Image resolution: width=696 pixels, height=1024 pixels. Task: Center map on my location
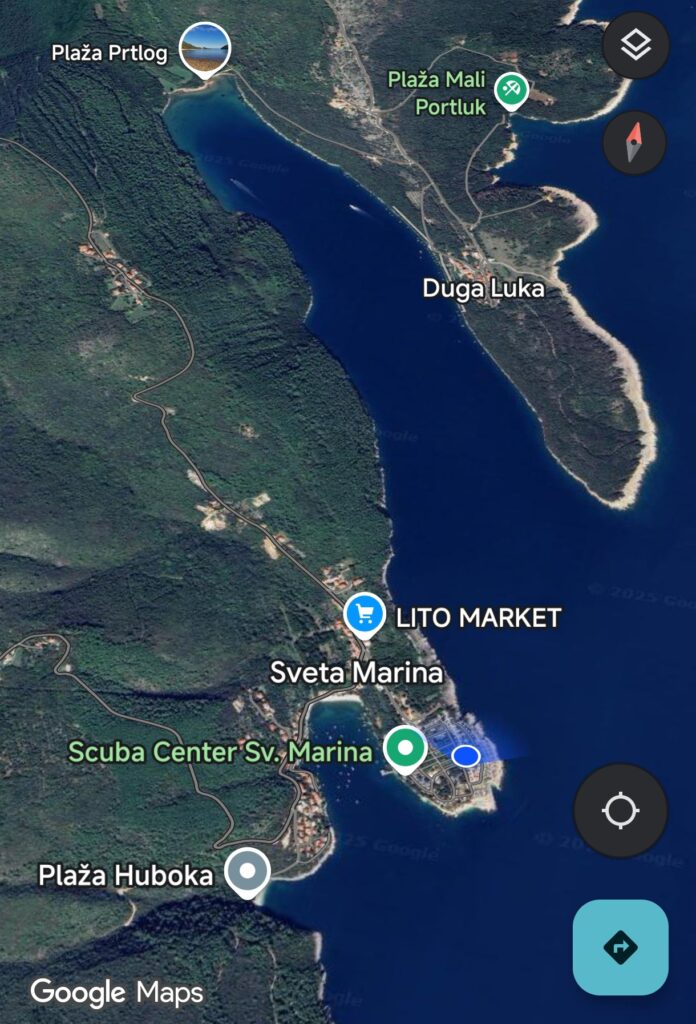620,810
